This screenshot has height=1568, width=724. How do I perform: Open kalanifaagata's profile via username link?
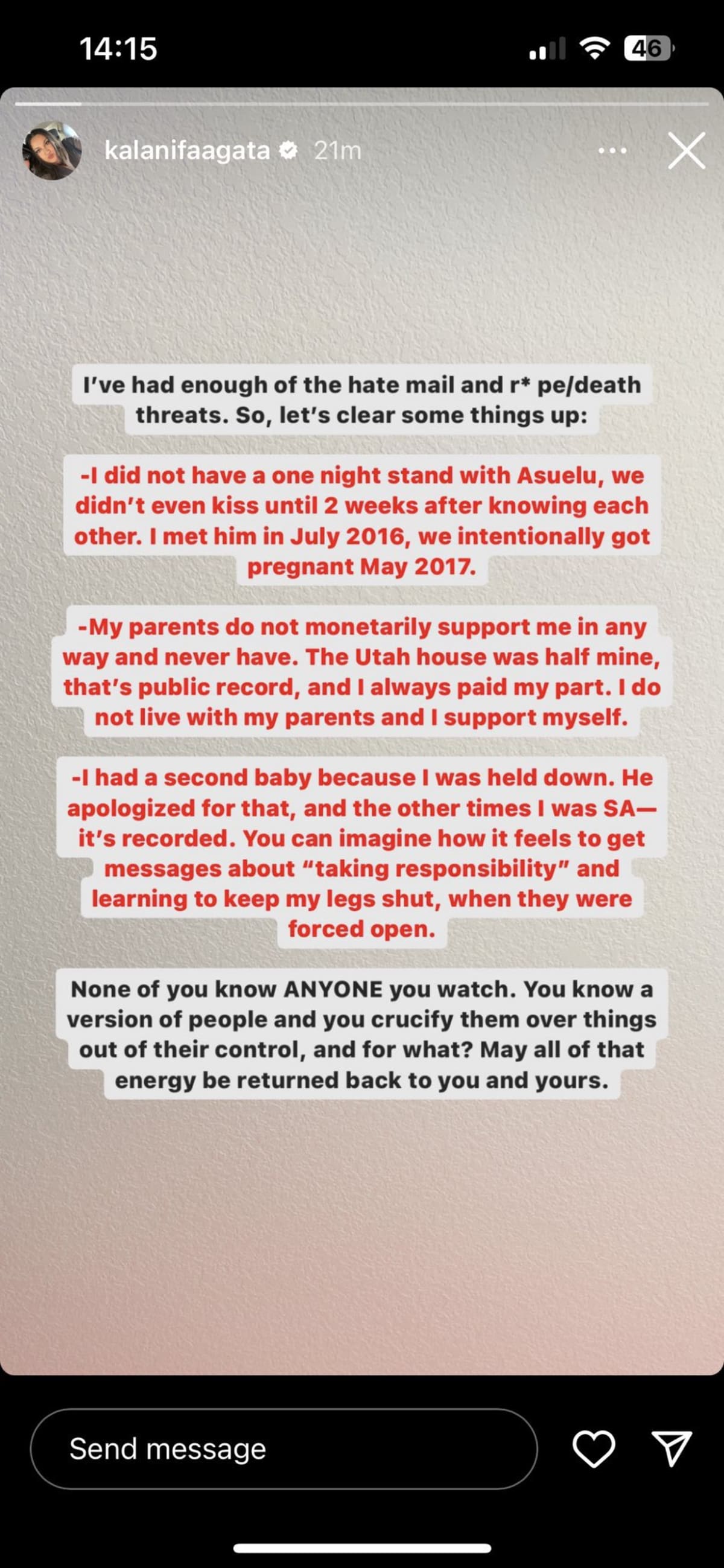pyautogui.click(x=186, y=151)
